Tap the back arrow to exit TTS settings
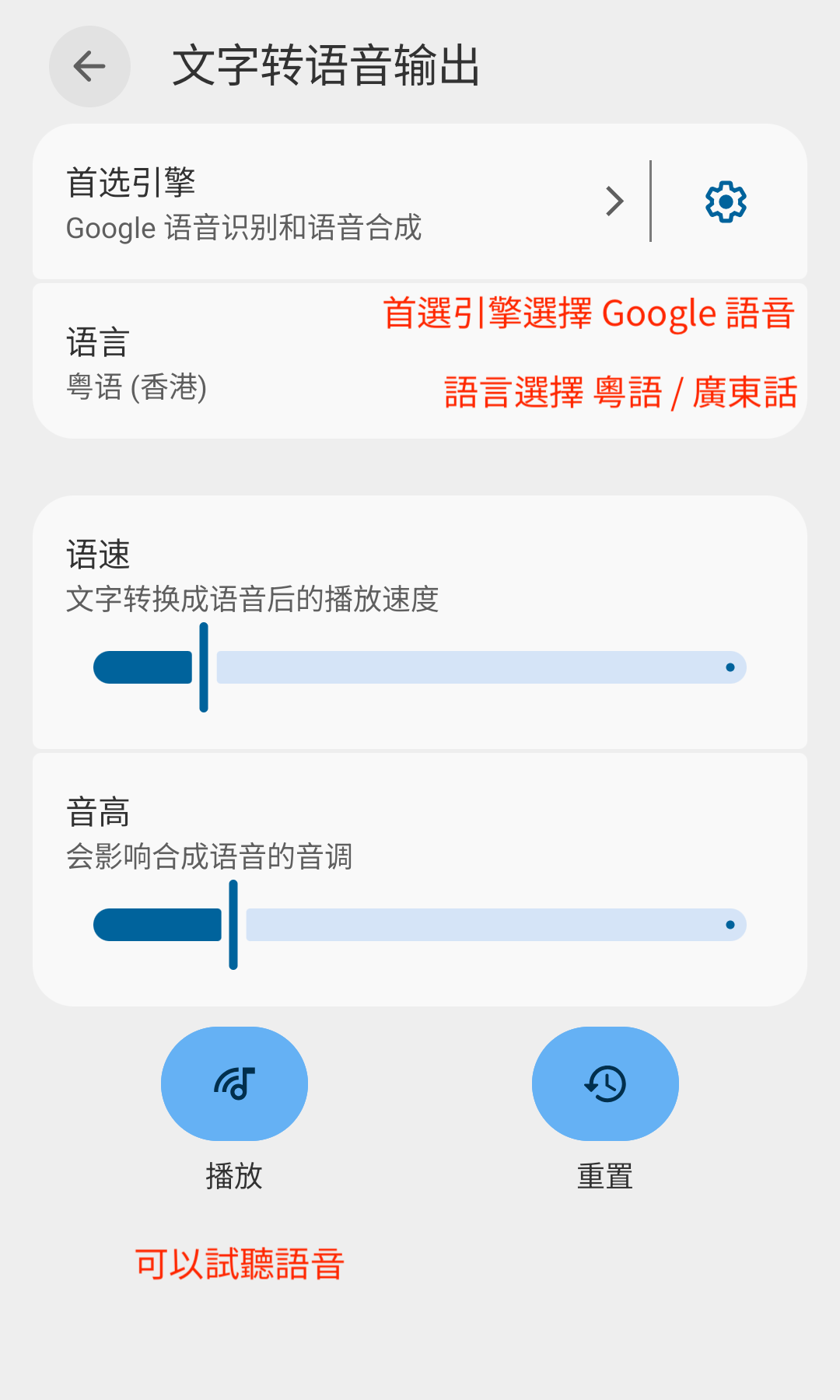Image resolution: width=840 pixels, height=1400 pixels. (88, 66)
